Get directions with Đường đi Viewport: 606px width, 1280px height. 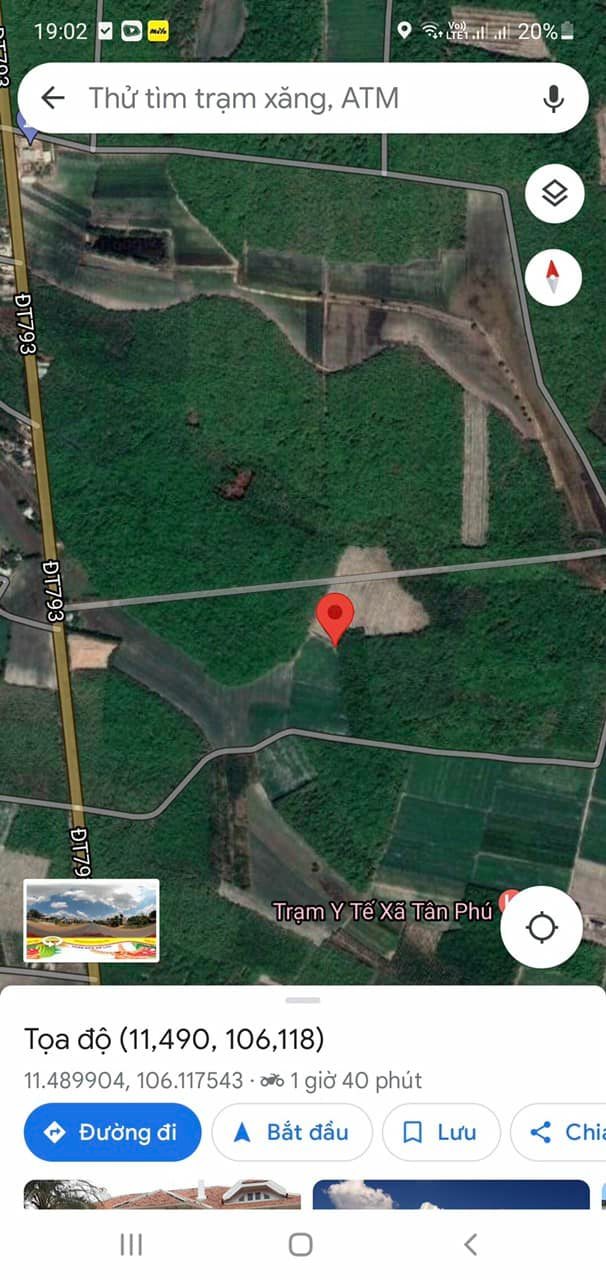tap(112, 1132)
